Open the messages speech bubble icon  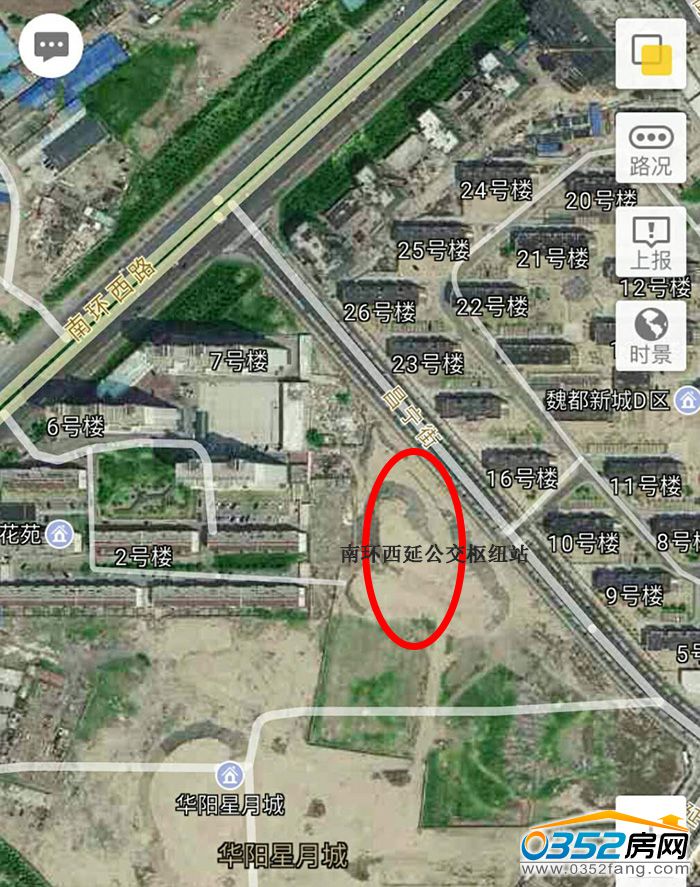coord(51,45)
